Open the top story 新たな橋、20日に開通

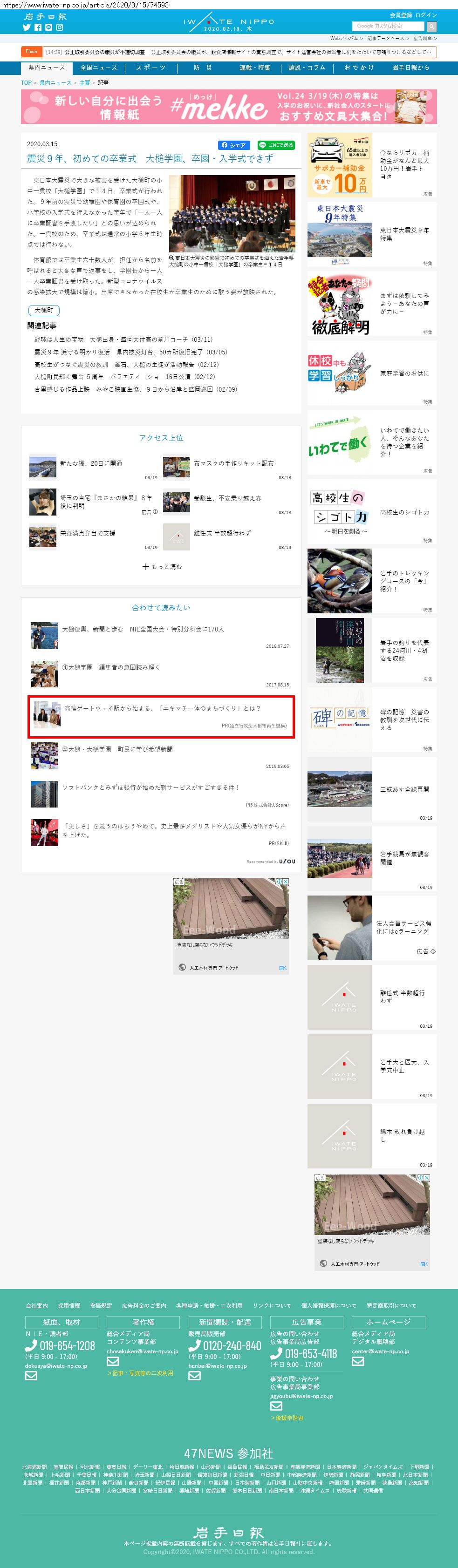click(91, 463)
